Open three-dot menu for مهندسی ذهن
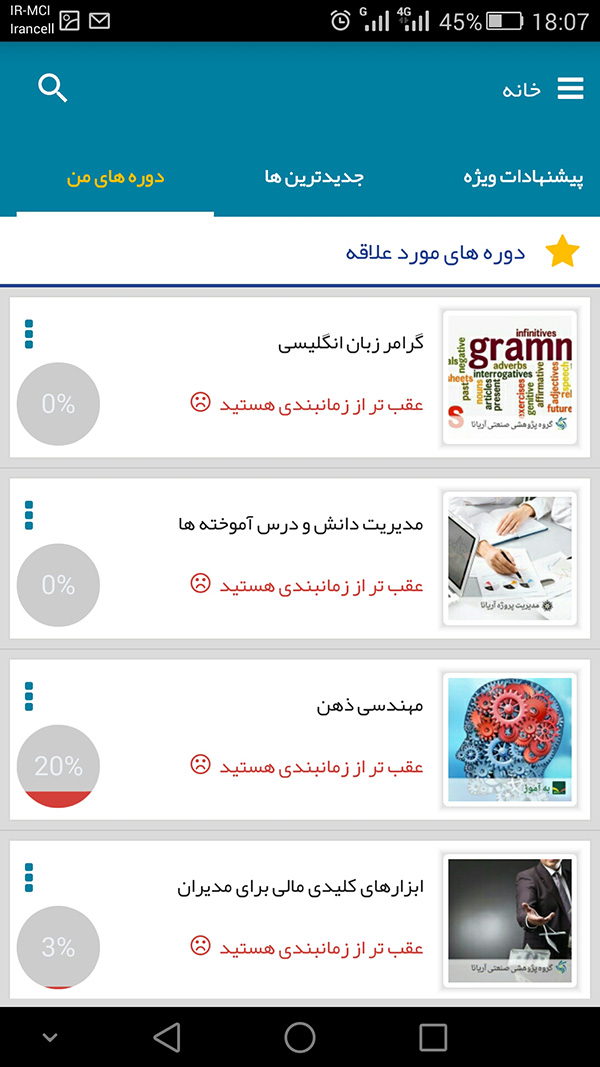600x1067 pixels. tap(29, 696)
